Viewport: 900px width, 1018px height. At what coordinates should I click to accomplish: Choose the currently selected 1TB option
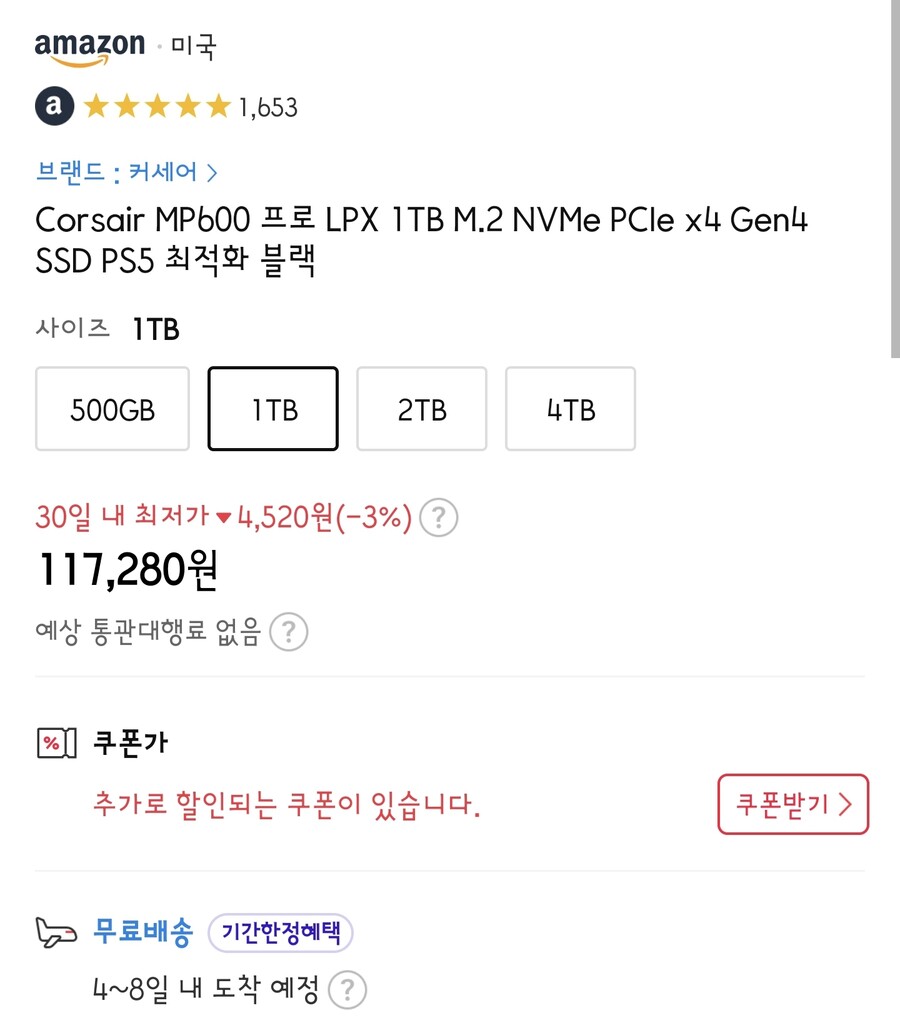(x=273, y=408)
